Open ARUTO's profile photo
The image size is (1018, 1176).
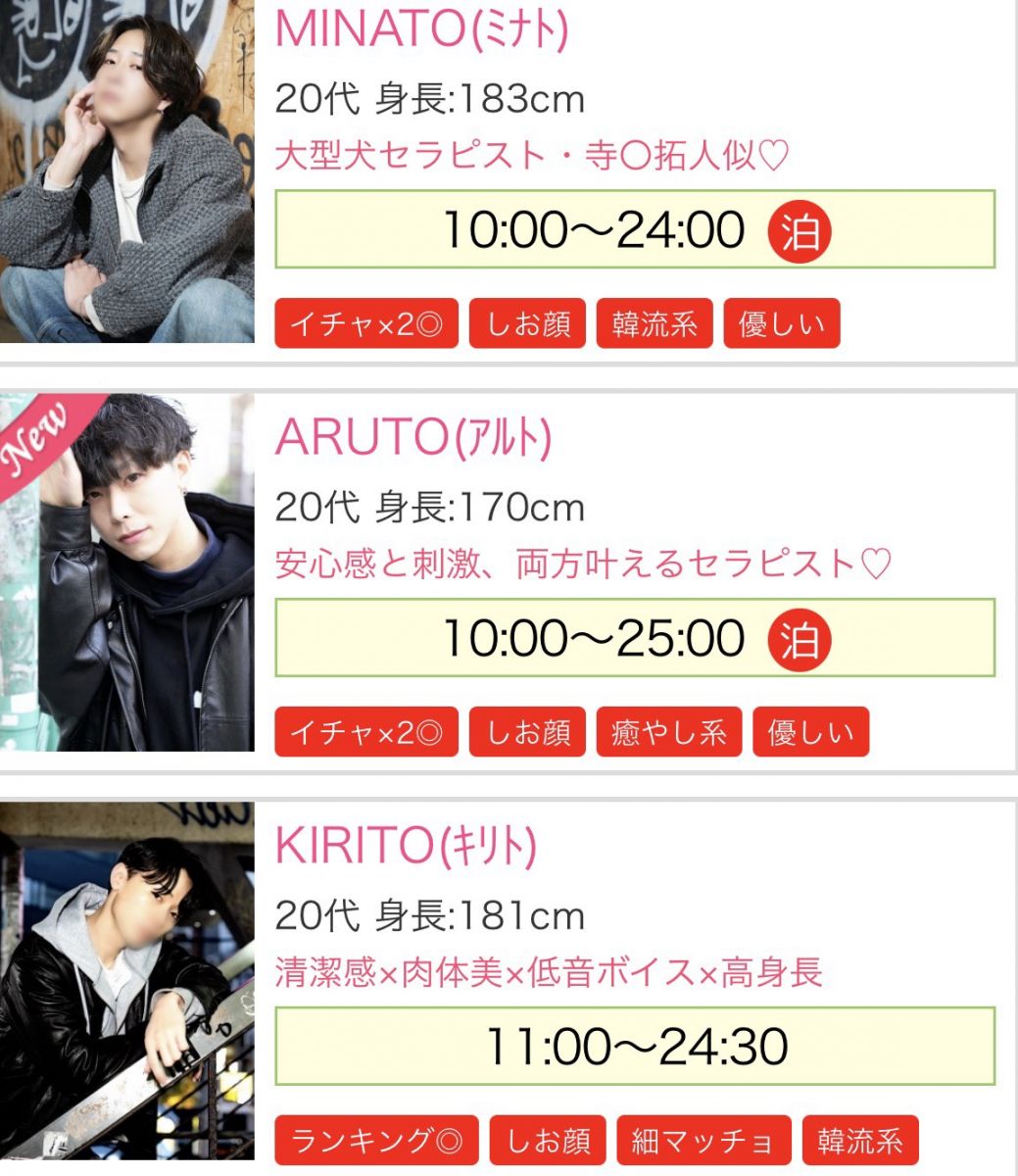126,572
